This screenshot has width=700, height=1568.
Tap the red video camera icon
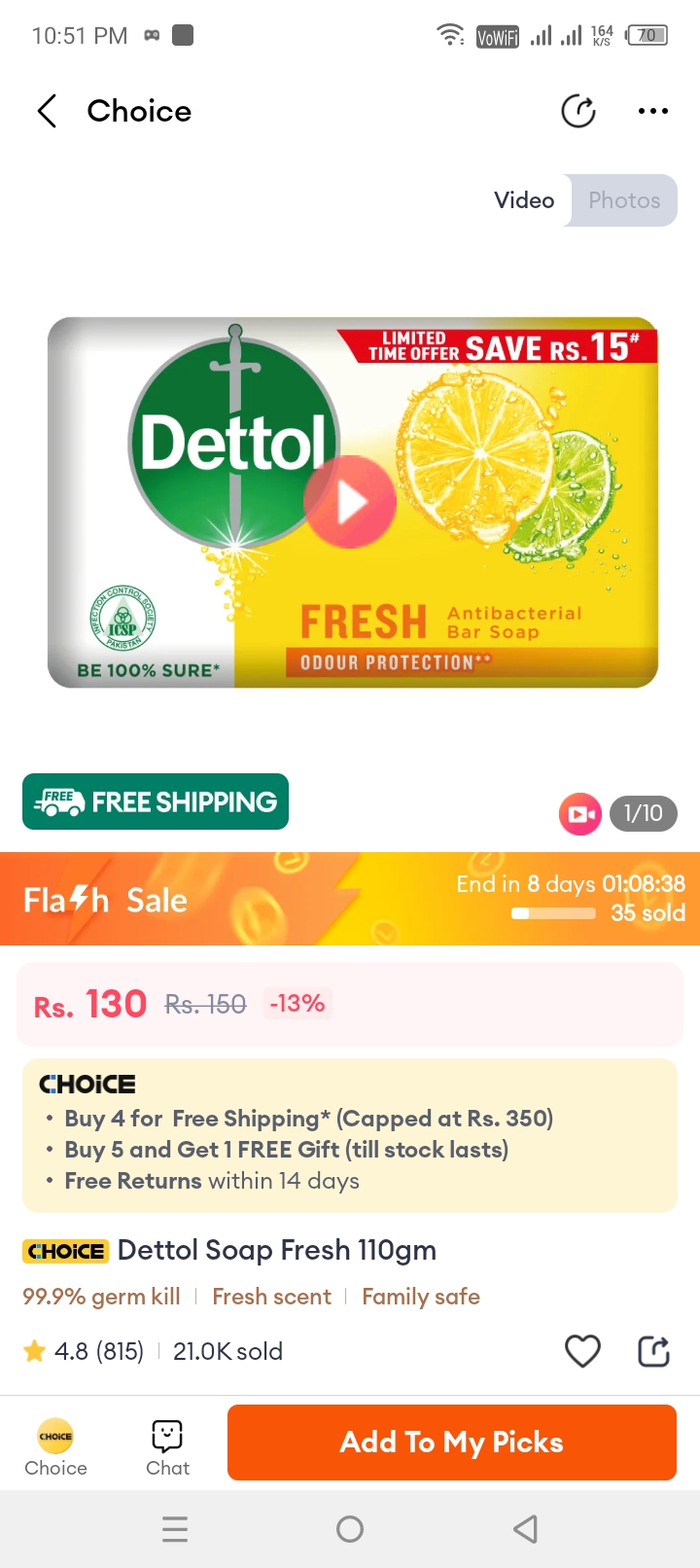tap(580, 814)
